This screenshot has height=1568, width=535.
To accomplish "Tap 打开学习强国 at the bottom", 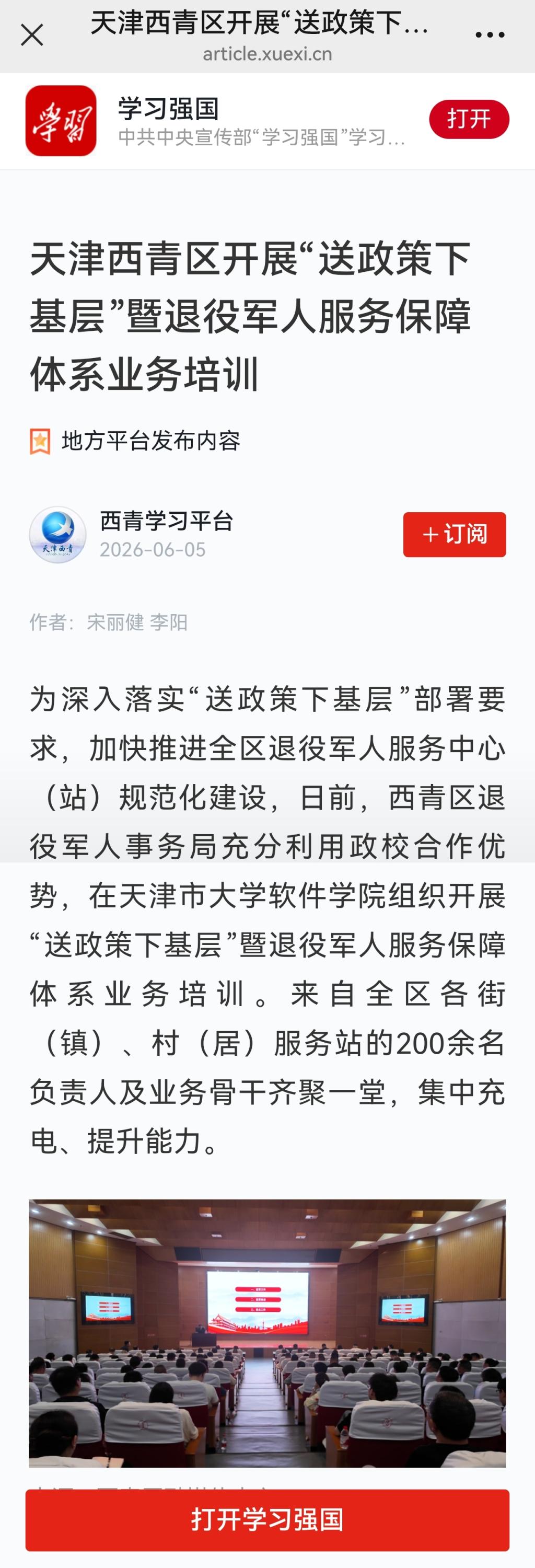I will click(267, 1519).
